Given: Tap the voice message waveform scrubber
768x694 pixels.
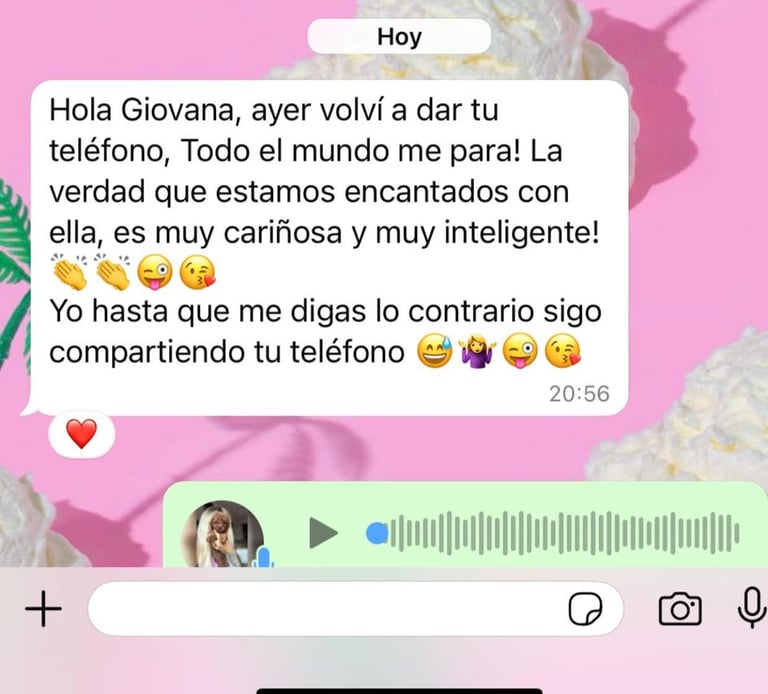Looking at the screenshot, I should coord(552,533).
